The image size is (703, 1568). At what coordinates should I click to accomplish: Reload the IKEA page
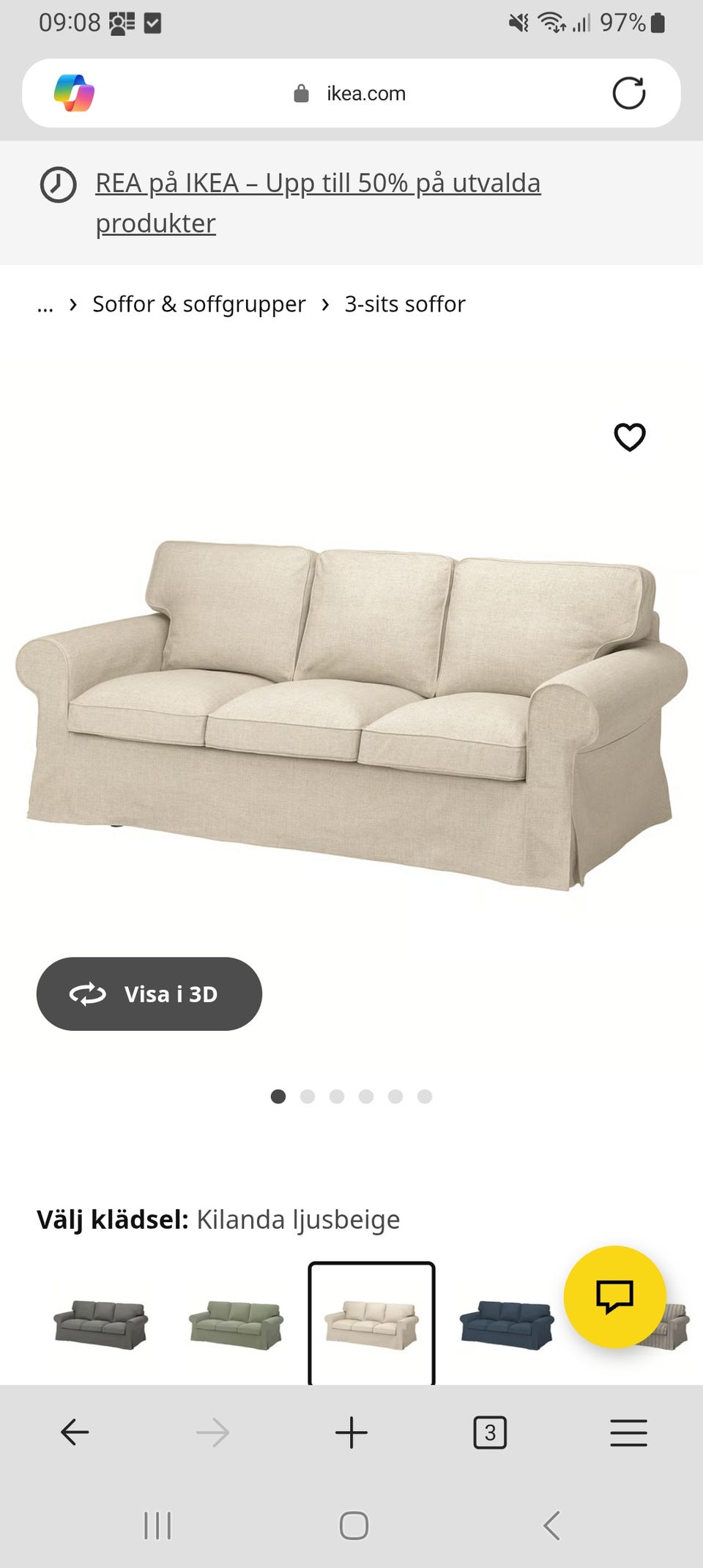point(628,93)
